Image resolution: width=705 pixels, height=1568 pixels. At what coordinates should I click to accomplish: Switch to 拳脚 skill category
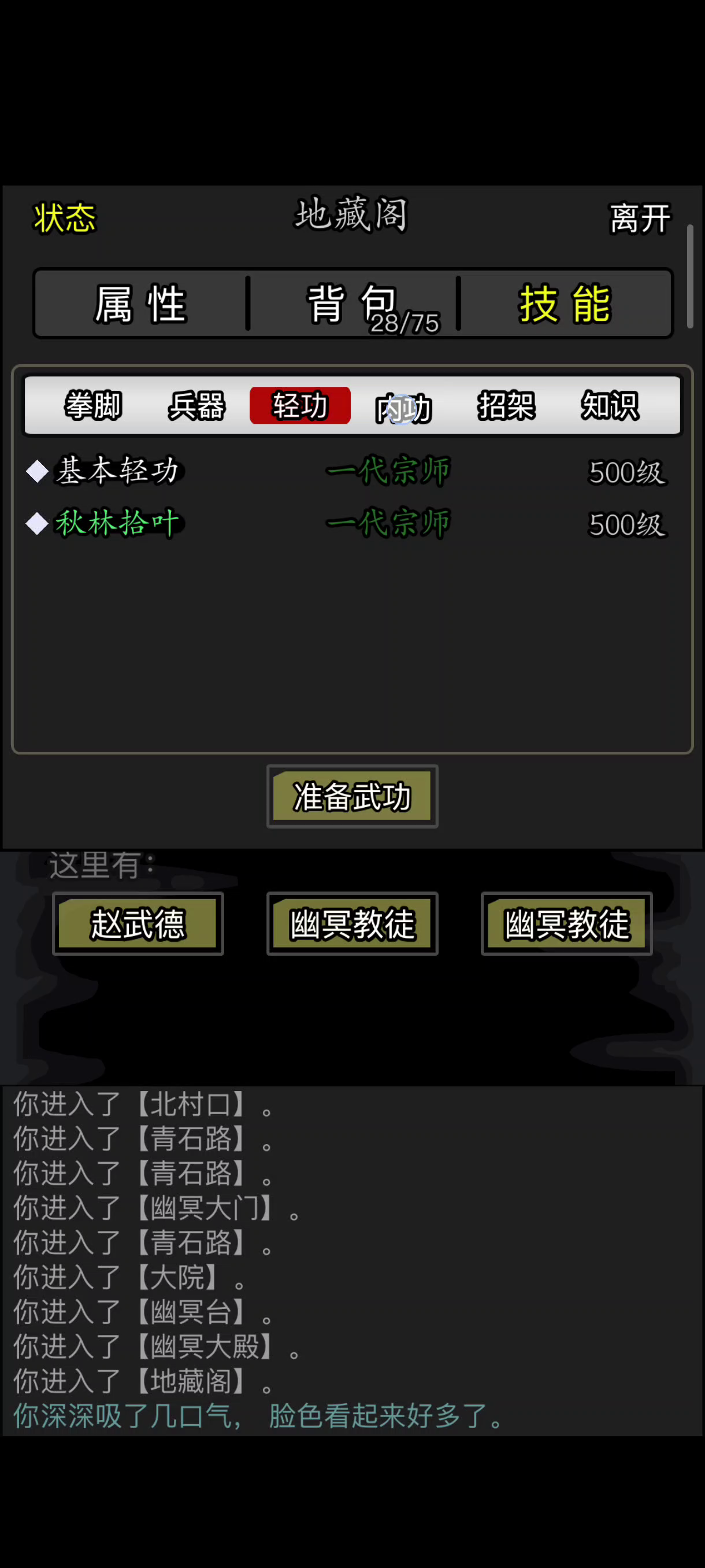pyautogui.click(x=94, y=405)
